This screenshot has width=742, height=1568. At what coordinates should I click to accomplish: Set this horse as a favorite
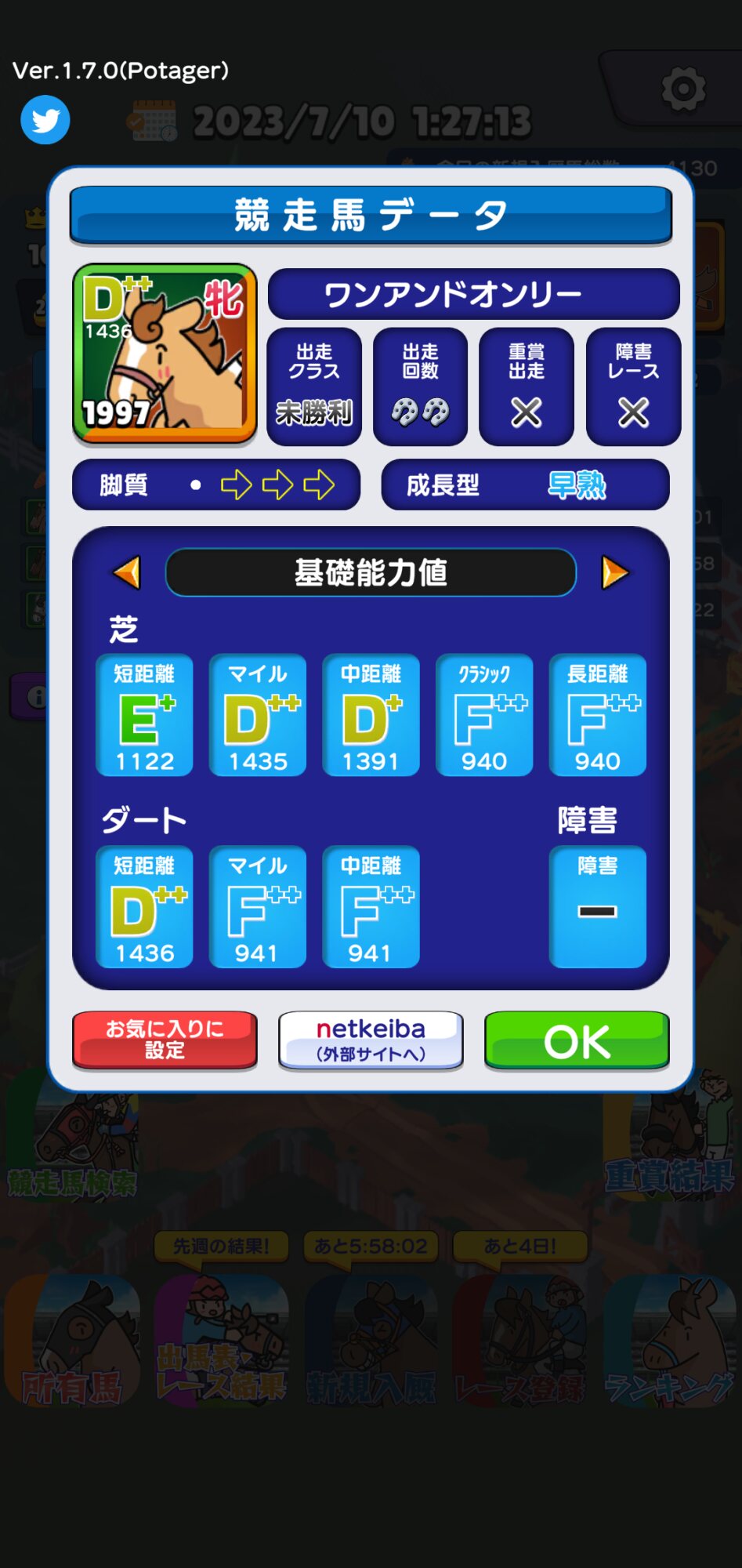165,1040
